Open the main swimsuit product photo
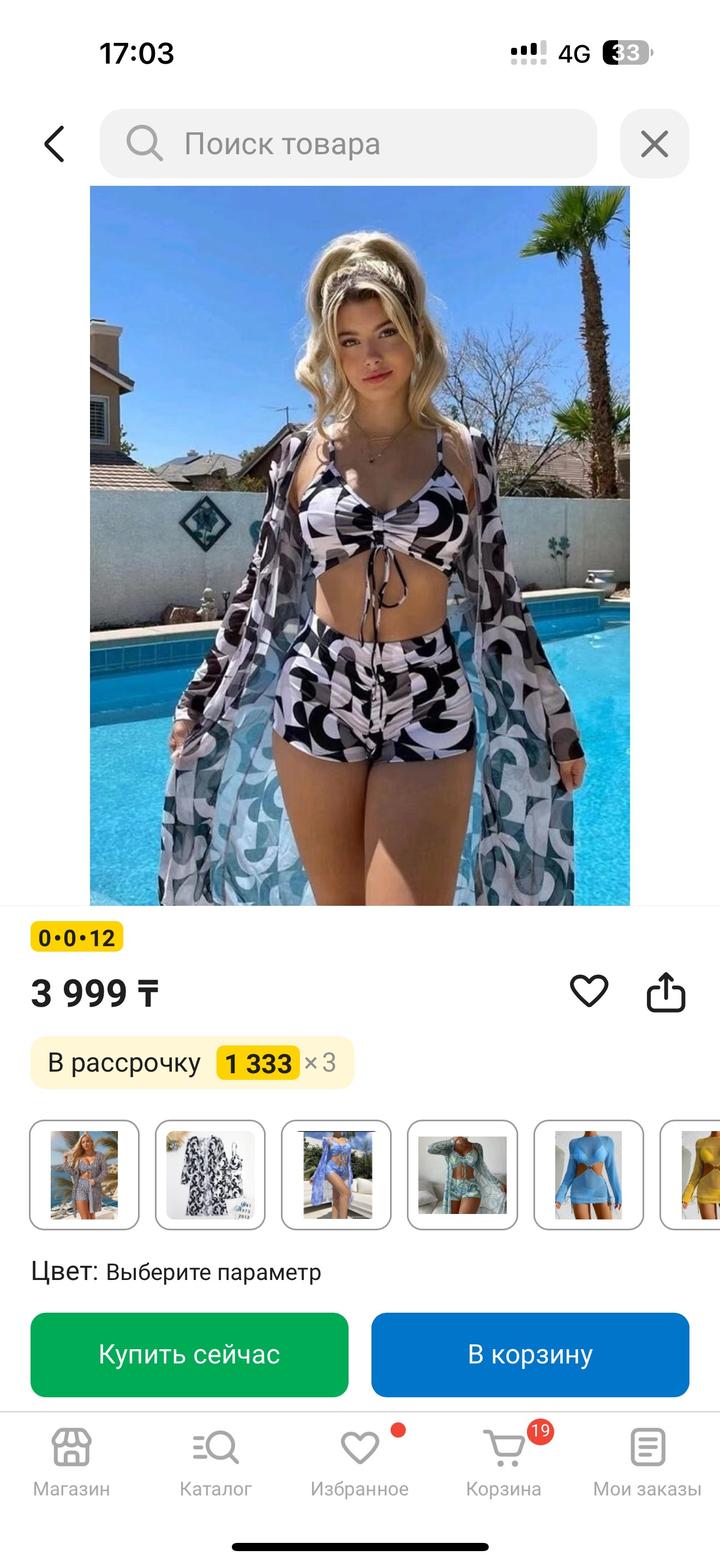 coord(360,545)
